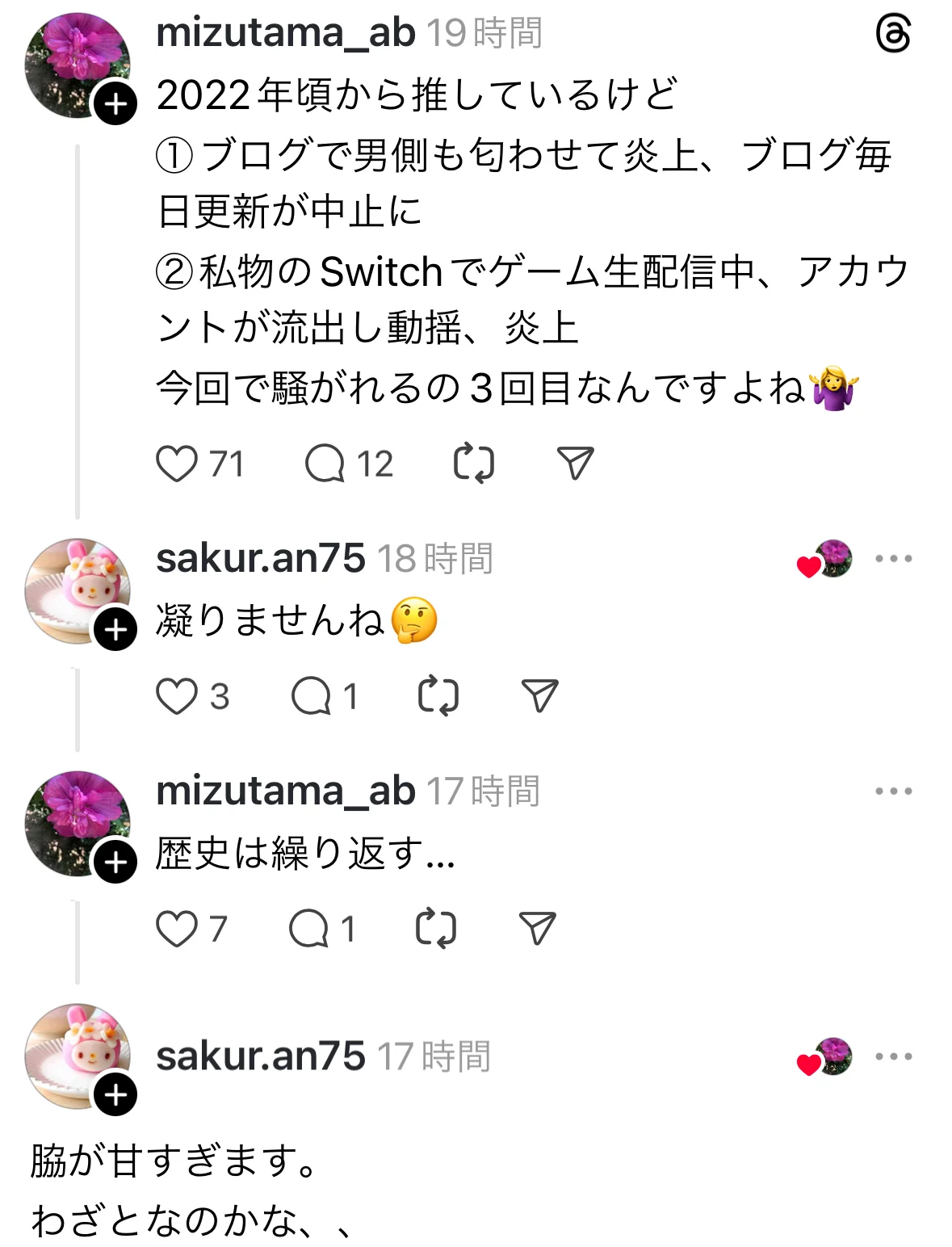Open the Threads logo icon

(x=893, y=36)
